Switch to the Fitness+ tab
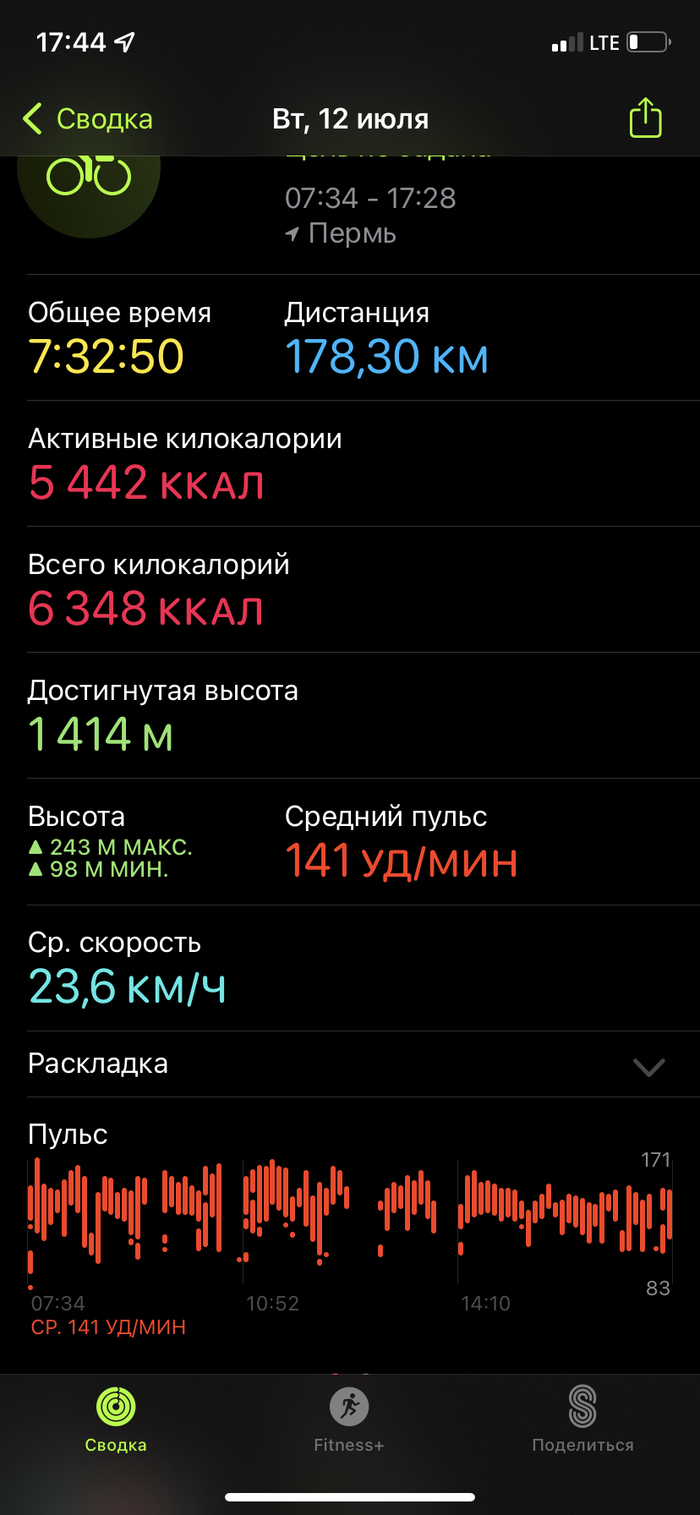 pos(349,1420)
